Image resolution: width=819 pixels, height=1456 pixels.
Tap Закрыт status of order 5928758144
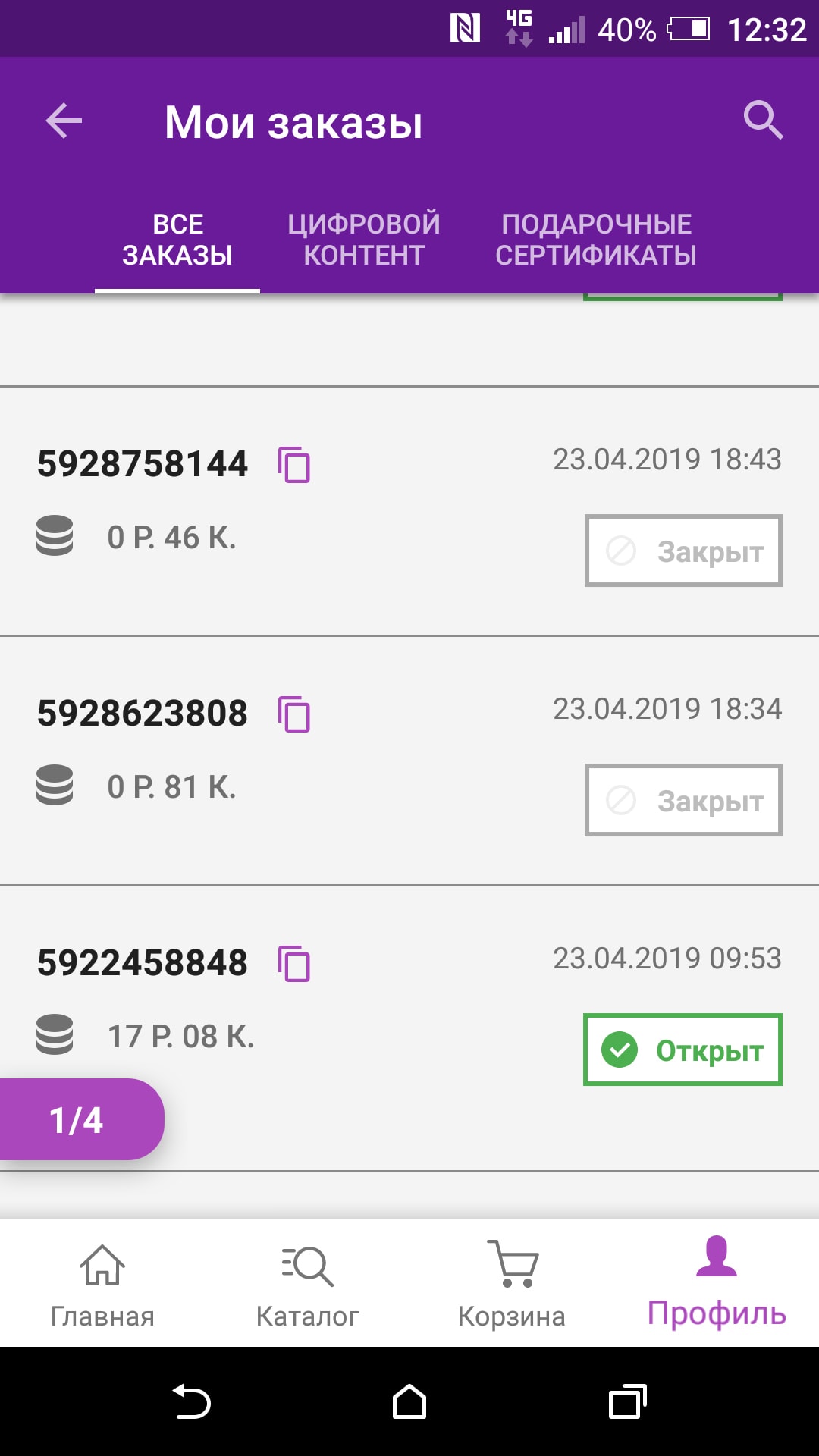683,551
